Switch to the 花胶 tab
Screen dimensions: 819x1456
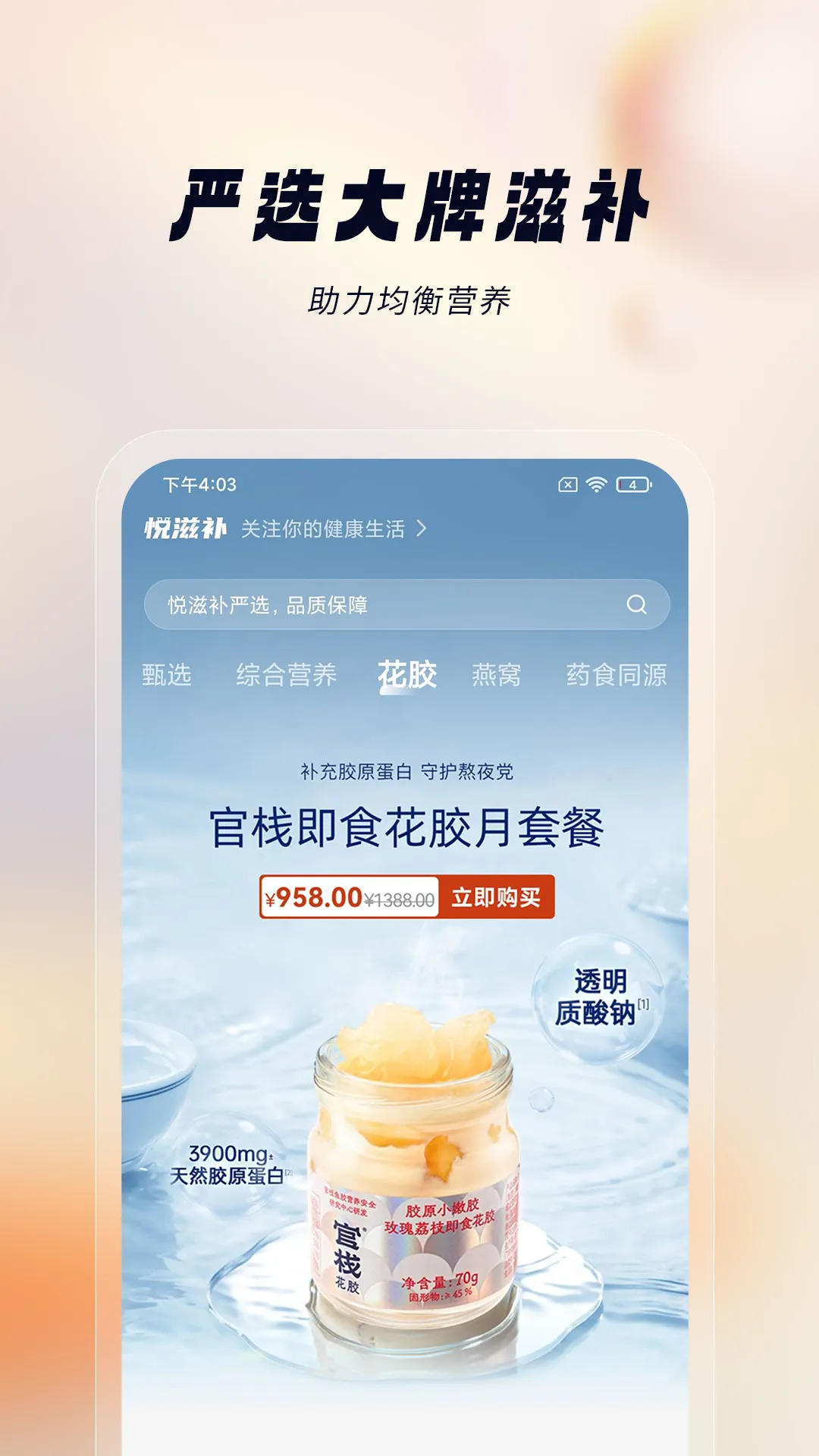tap(406, 675)
